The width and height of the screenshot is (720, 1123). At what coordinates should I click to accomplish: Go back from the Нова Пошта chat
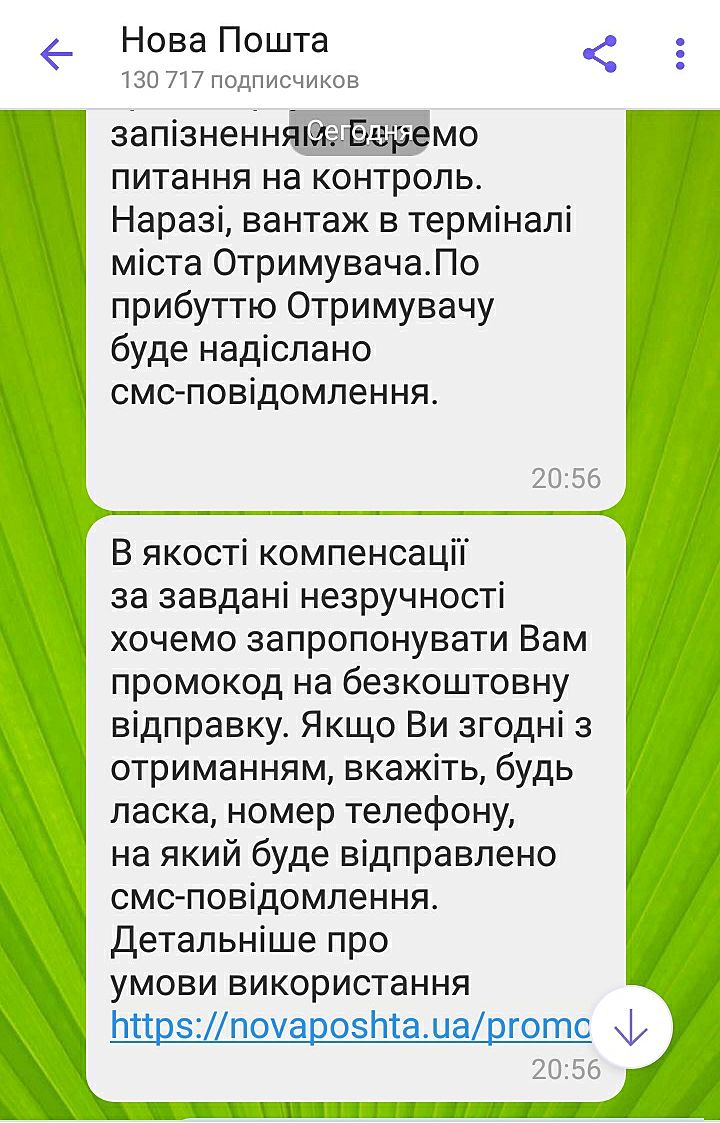point(56,54)
